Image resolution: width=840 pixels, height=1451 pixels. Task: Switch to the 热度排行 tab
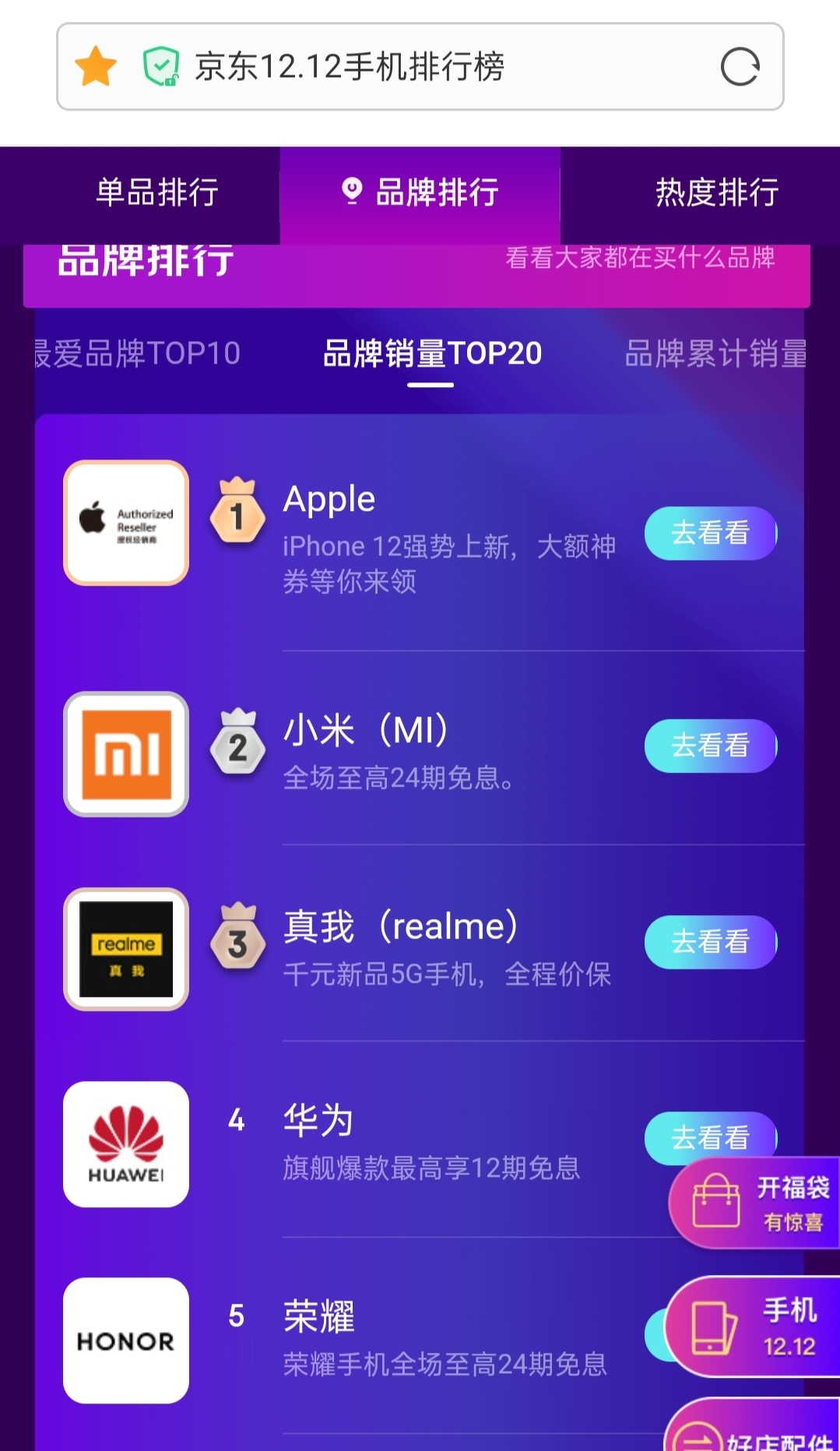click(x=716, y=192)
